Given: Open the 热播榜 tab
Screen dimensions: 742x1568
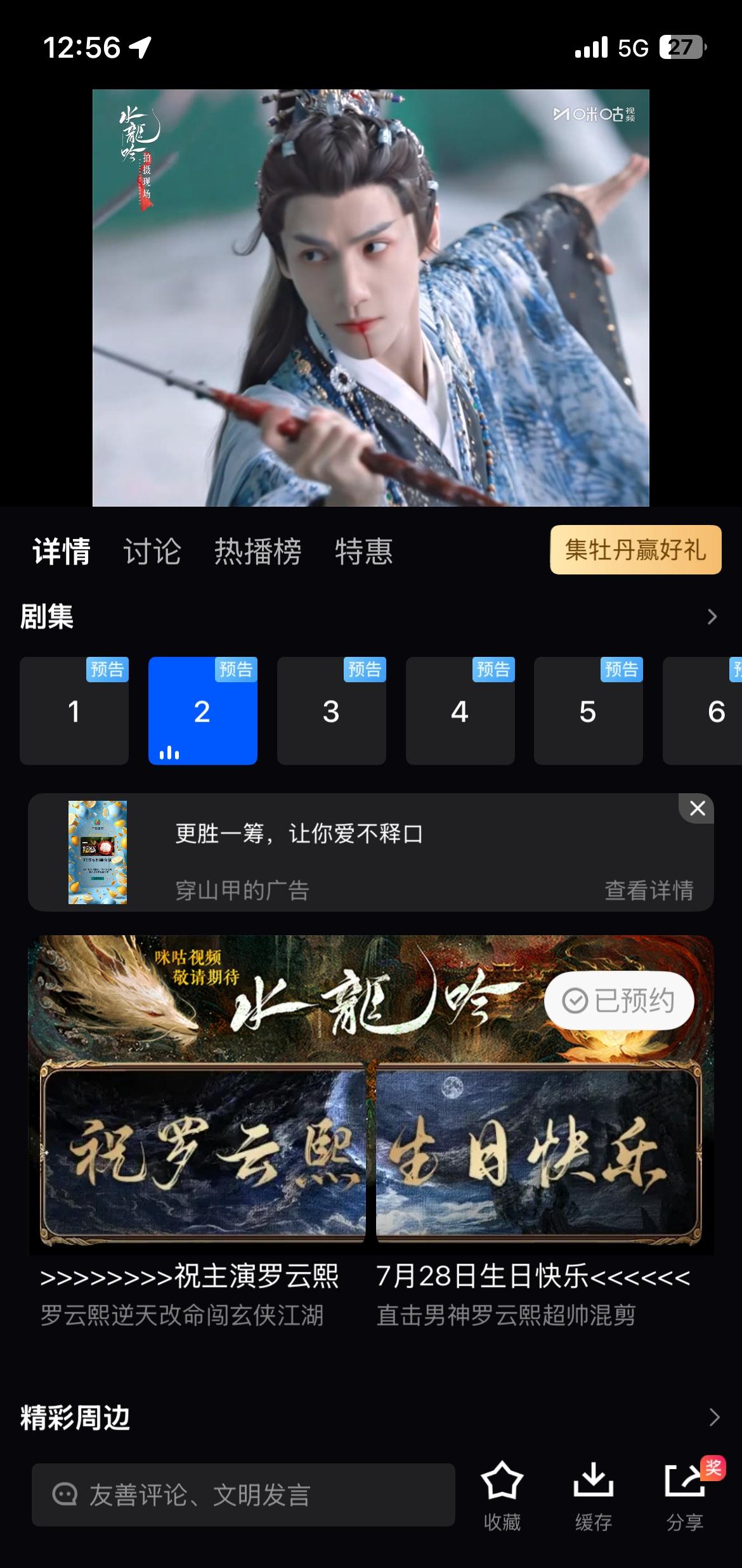Looking at the screenshot, I should 257,551.
